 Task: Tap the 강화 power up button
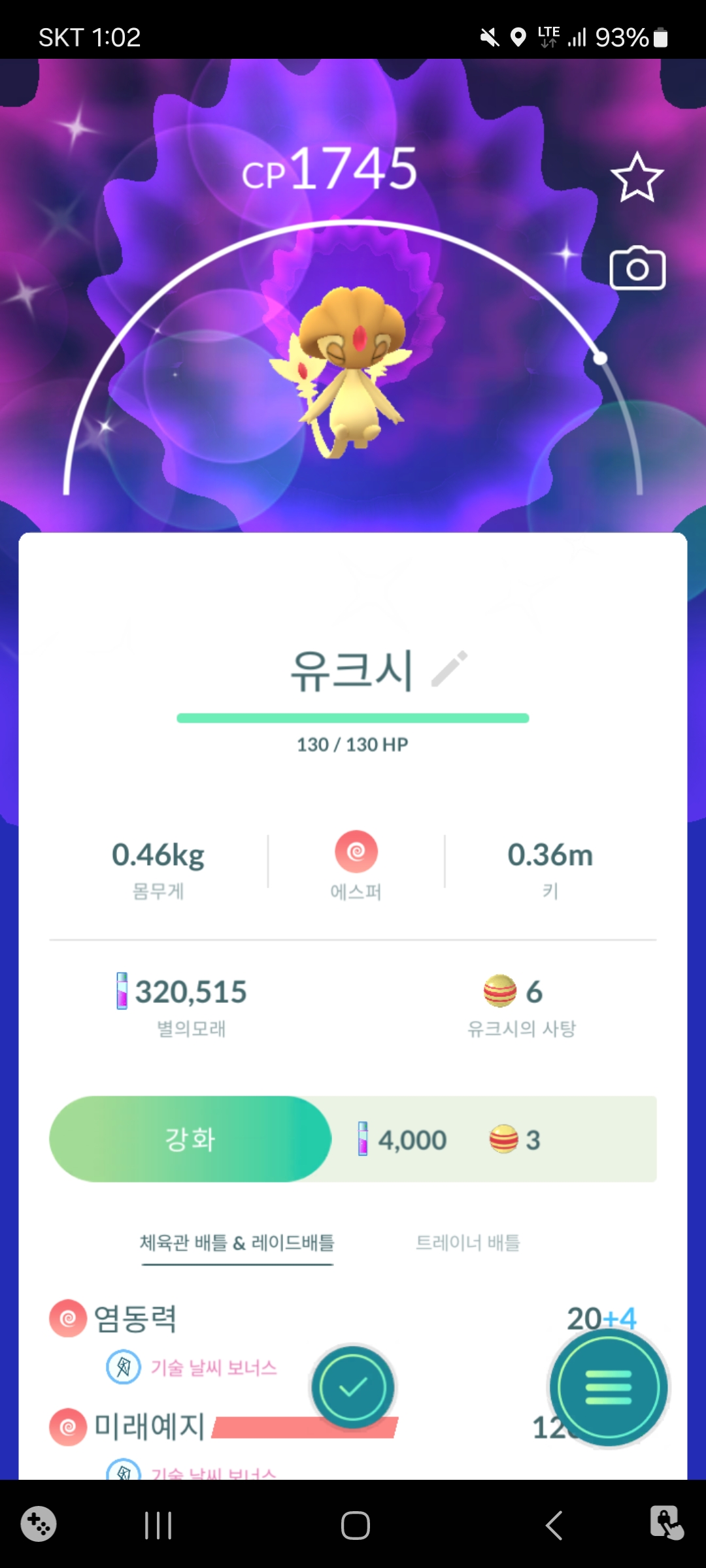pos(190,1139)
